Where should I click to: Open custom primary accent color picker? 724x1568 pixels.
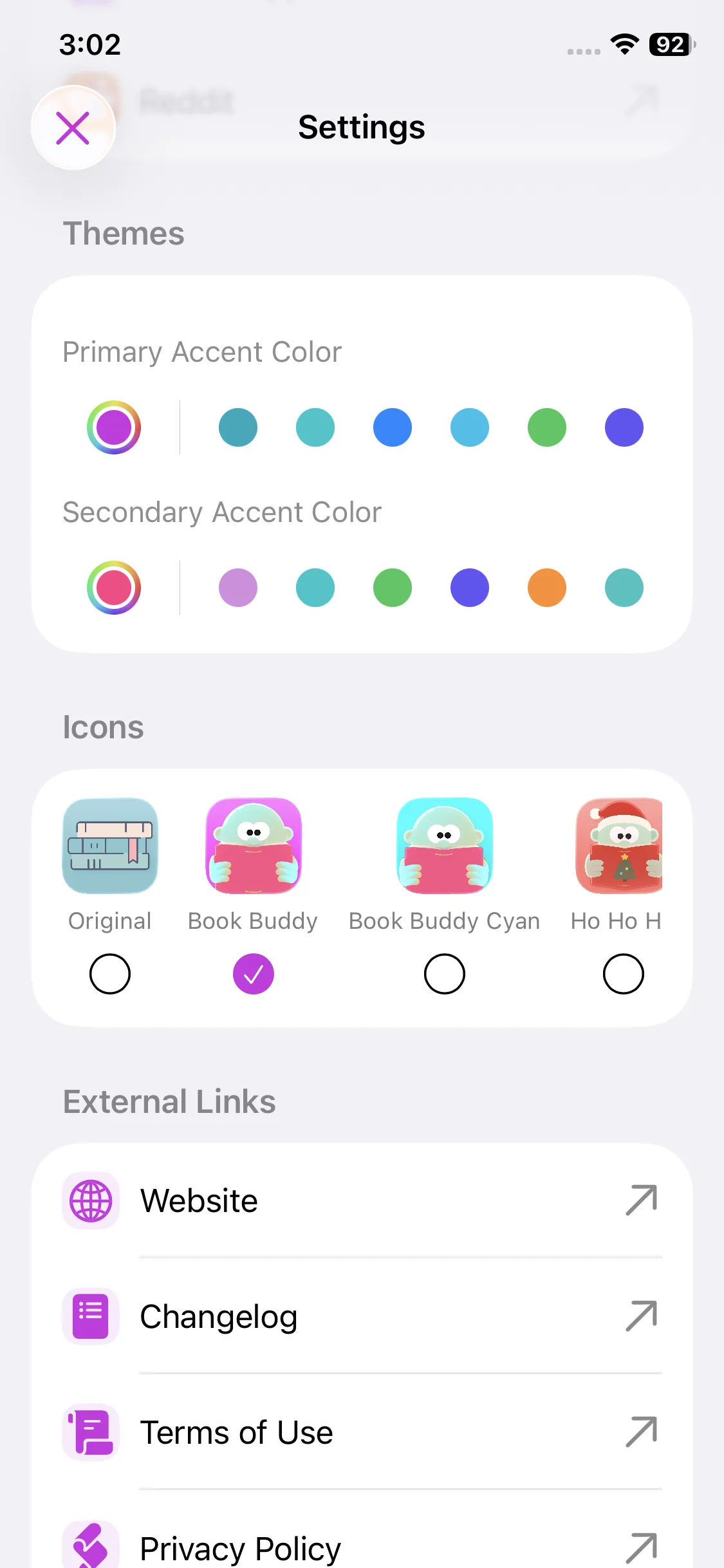pyautogui.click(x=114, y=427)
